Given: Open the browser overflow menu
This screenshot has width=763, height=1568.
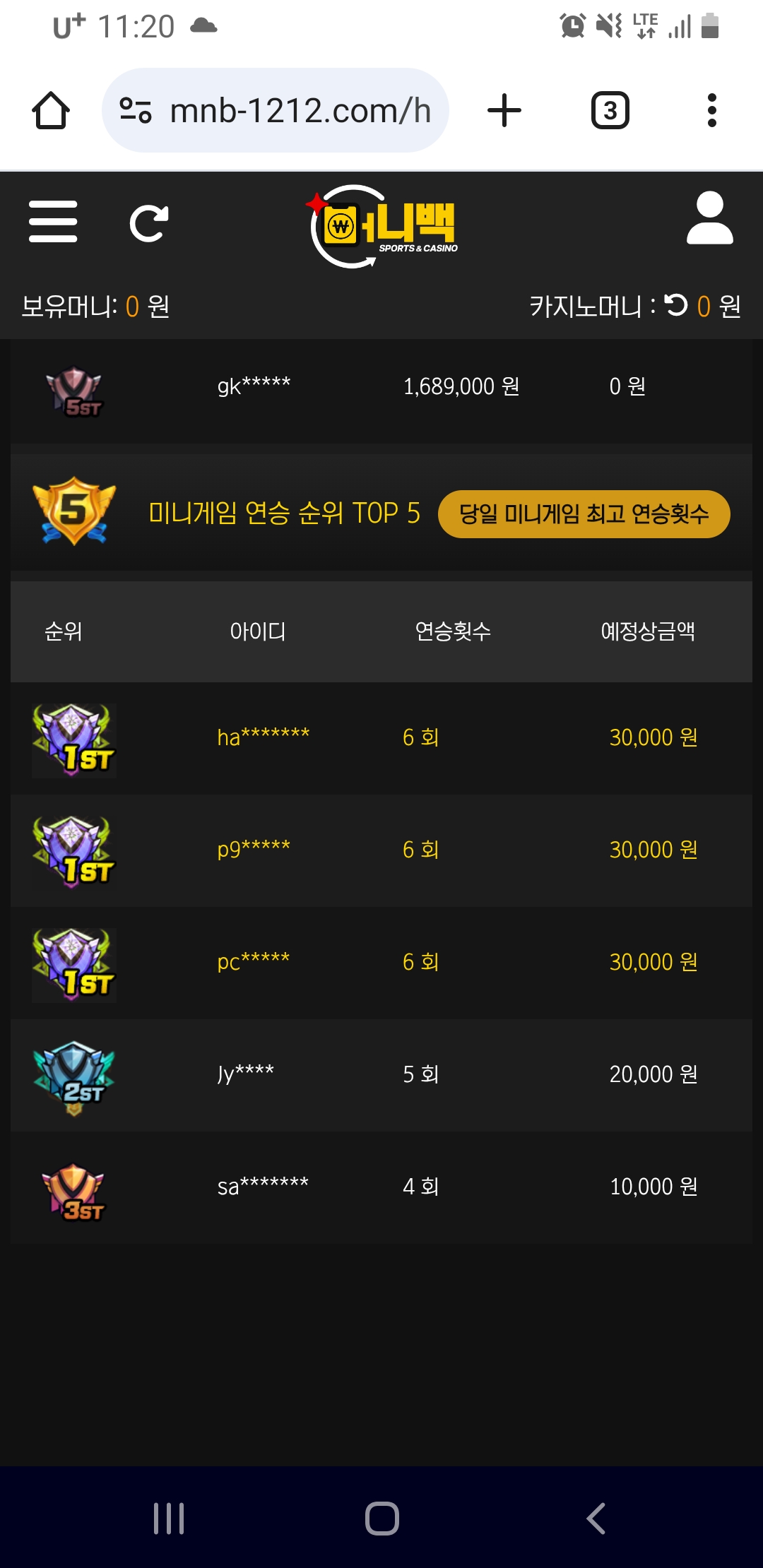Looking at the screenshot, I should click(711, 111).
